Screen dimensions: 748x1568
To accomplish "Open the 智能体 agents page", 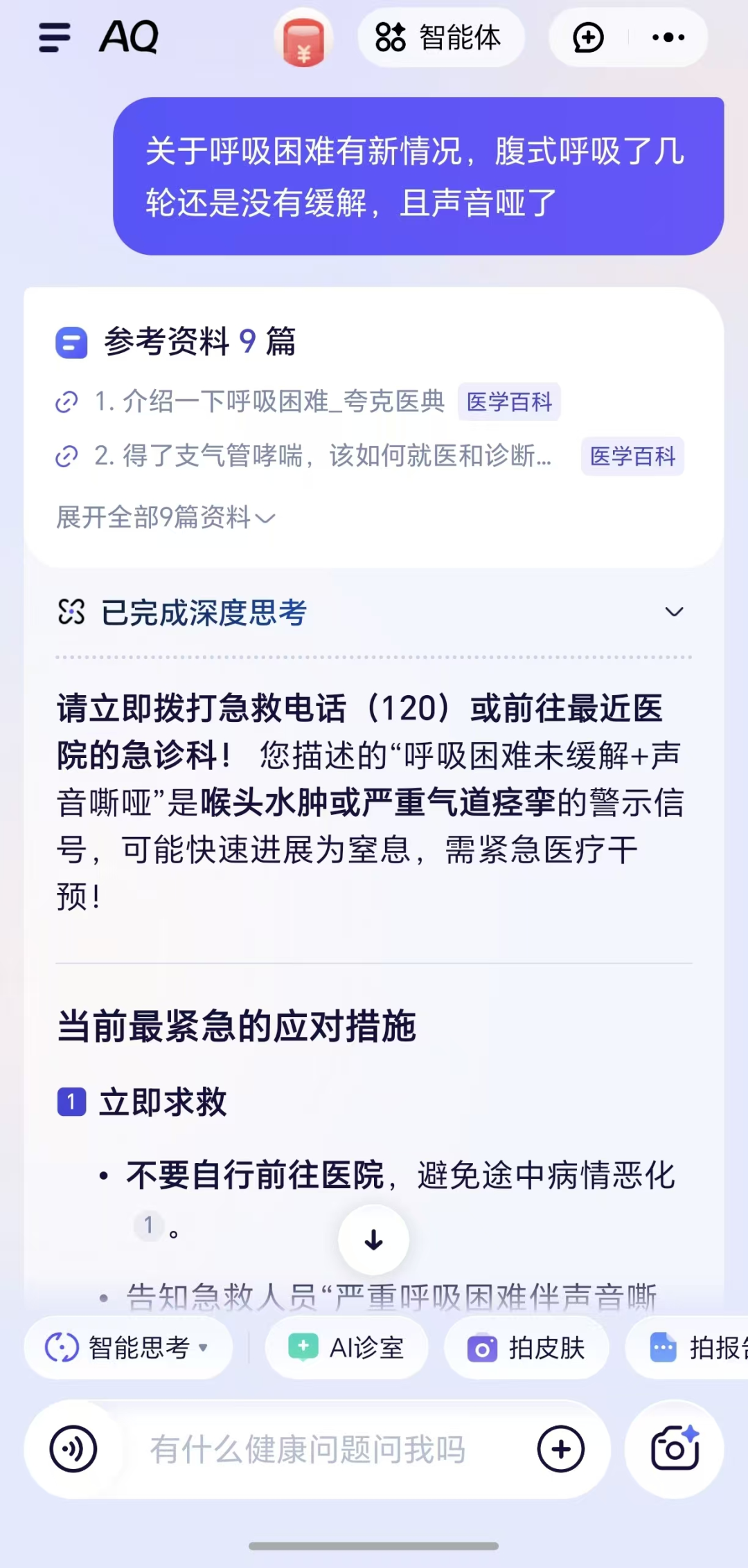I will [440, 37].
